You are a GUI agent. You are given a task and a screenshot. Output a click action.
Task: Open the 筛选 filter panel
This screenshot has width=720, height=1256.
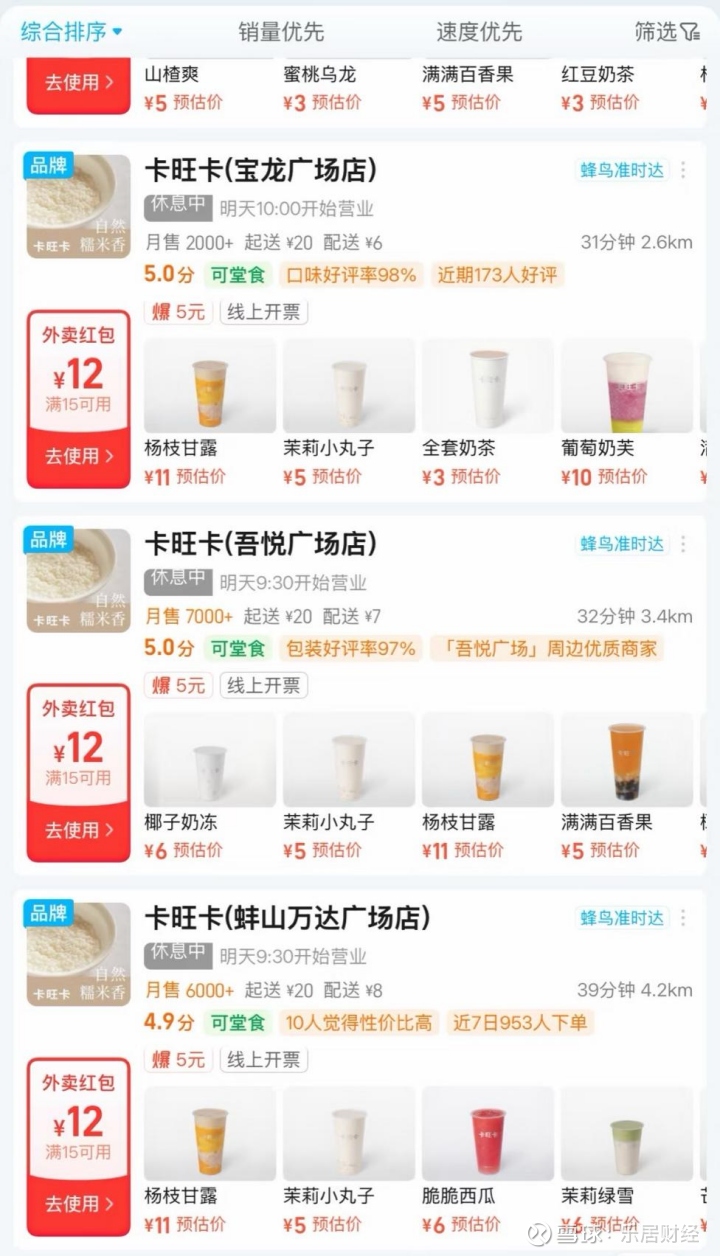click(666, 32)
